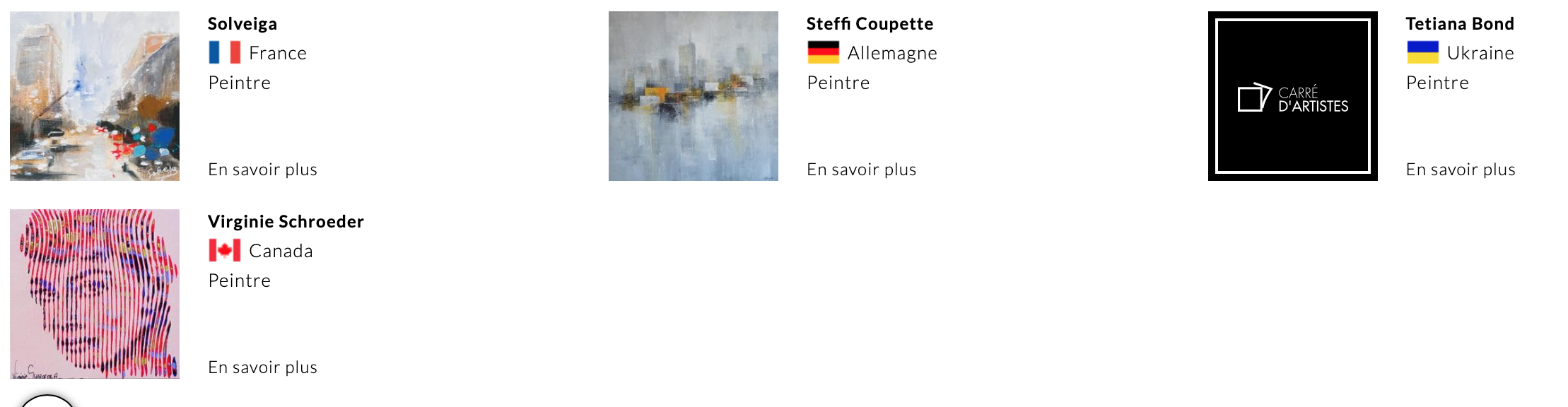Screen dimensions: 1568x407
Task: Select the artist name Steffi Coupette
Action: tap(870, 24)
